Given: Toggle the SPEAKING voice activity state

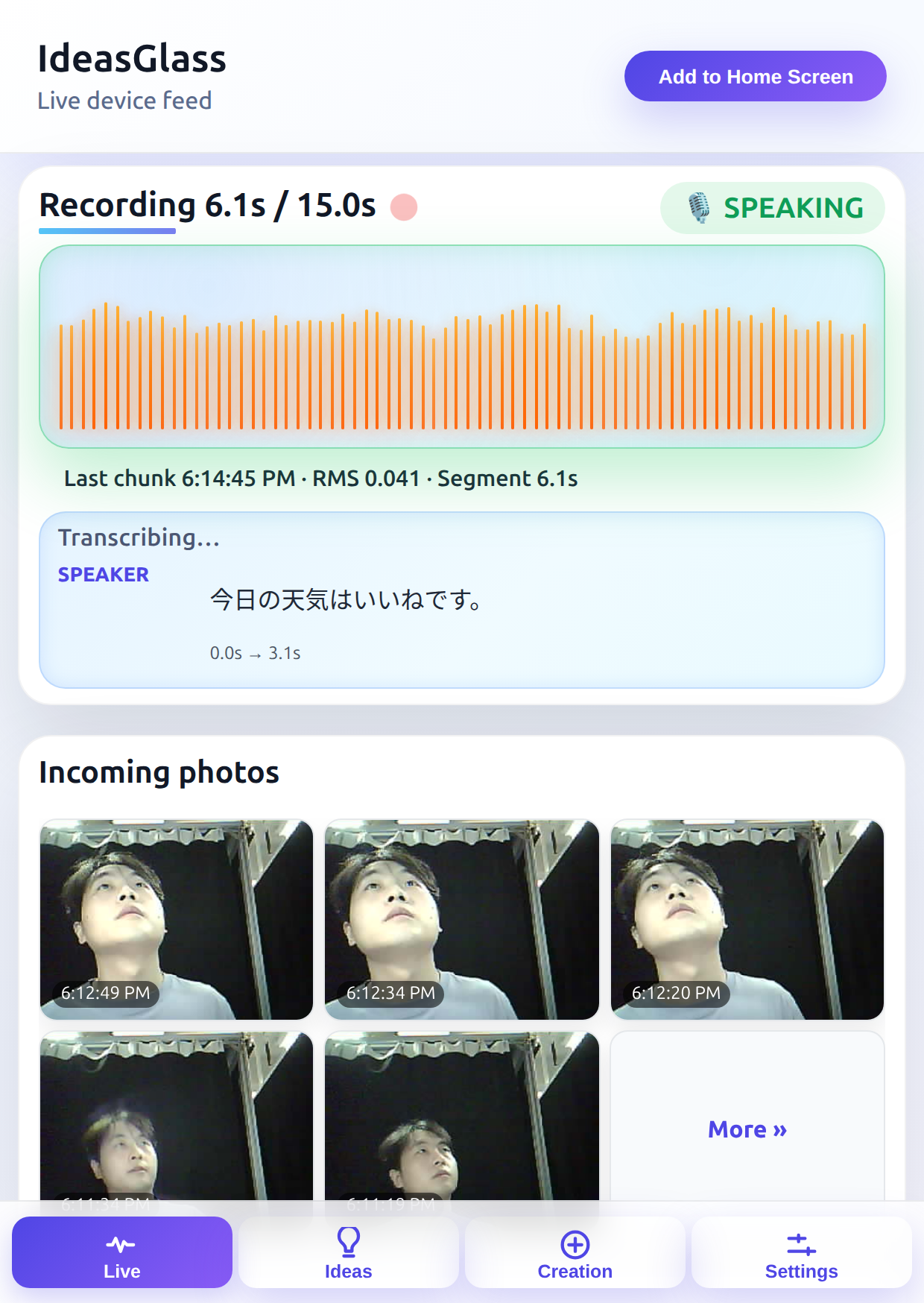Looking at the screenshot, I should 772,208.
